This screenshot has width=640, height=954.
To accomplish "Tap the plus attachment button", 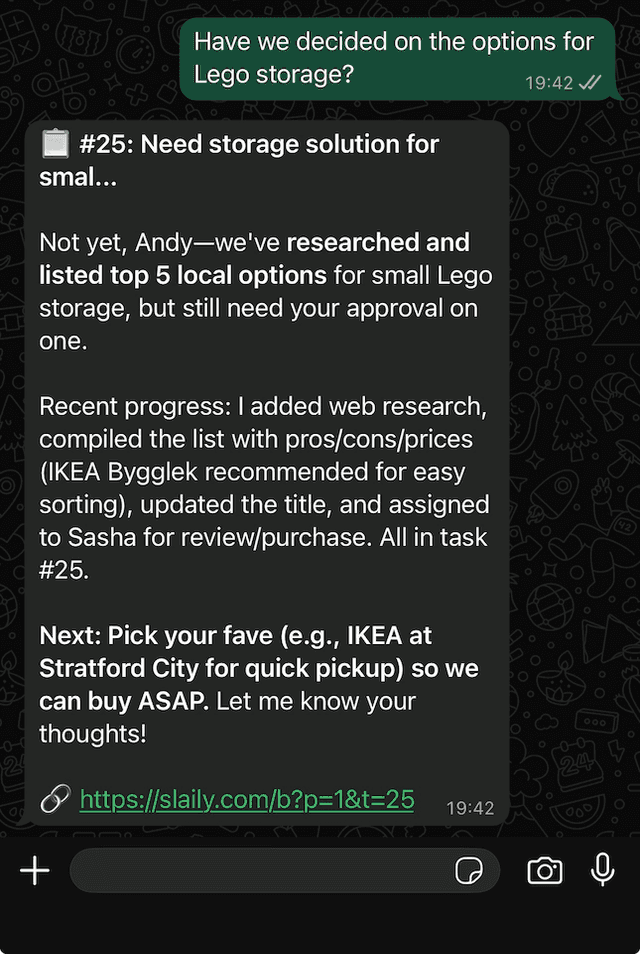I will click(35, 870).
